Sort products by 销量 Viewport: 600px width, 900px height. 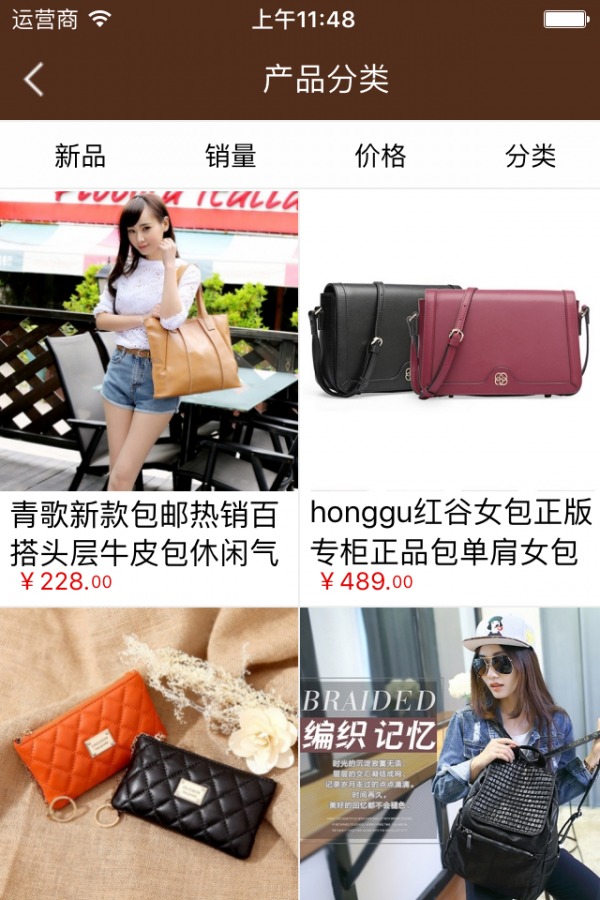click(x=231, y=156)
